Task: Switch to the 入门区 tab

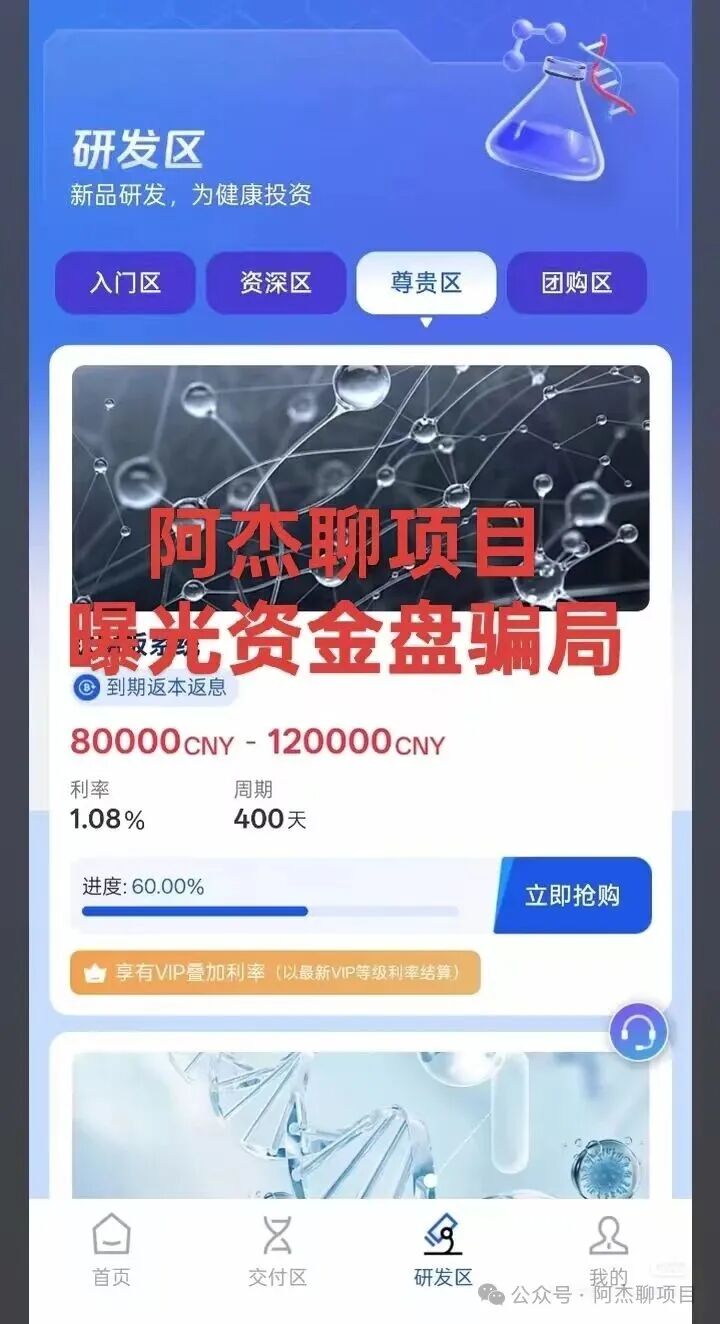Action: click(125, 283)
